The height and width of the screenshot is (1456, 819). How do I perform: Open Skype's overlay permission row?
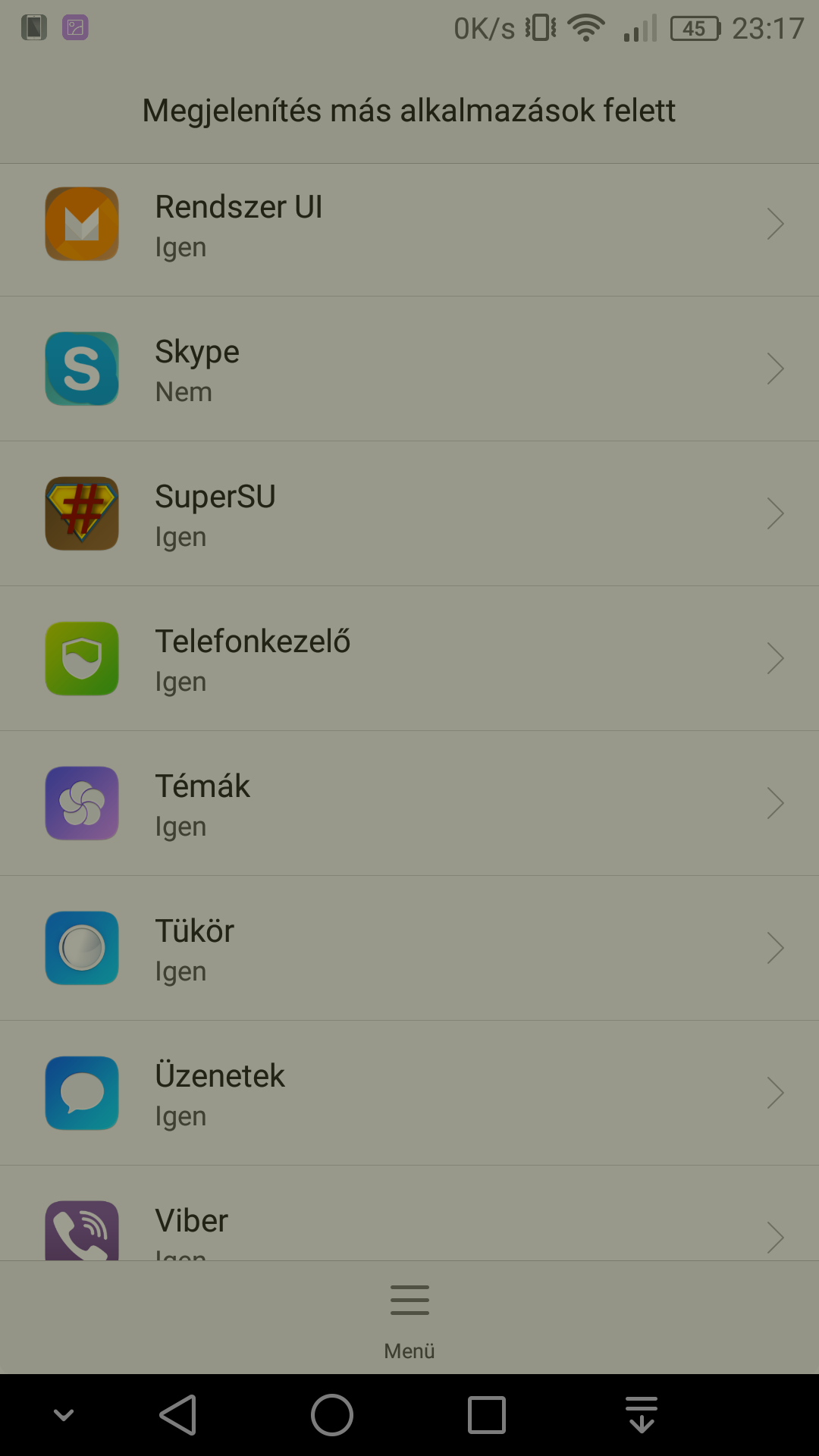[409, 369]
